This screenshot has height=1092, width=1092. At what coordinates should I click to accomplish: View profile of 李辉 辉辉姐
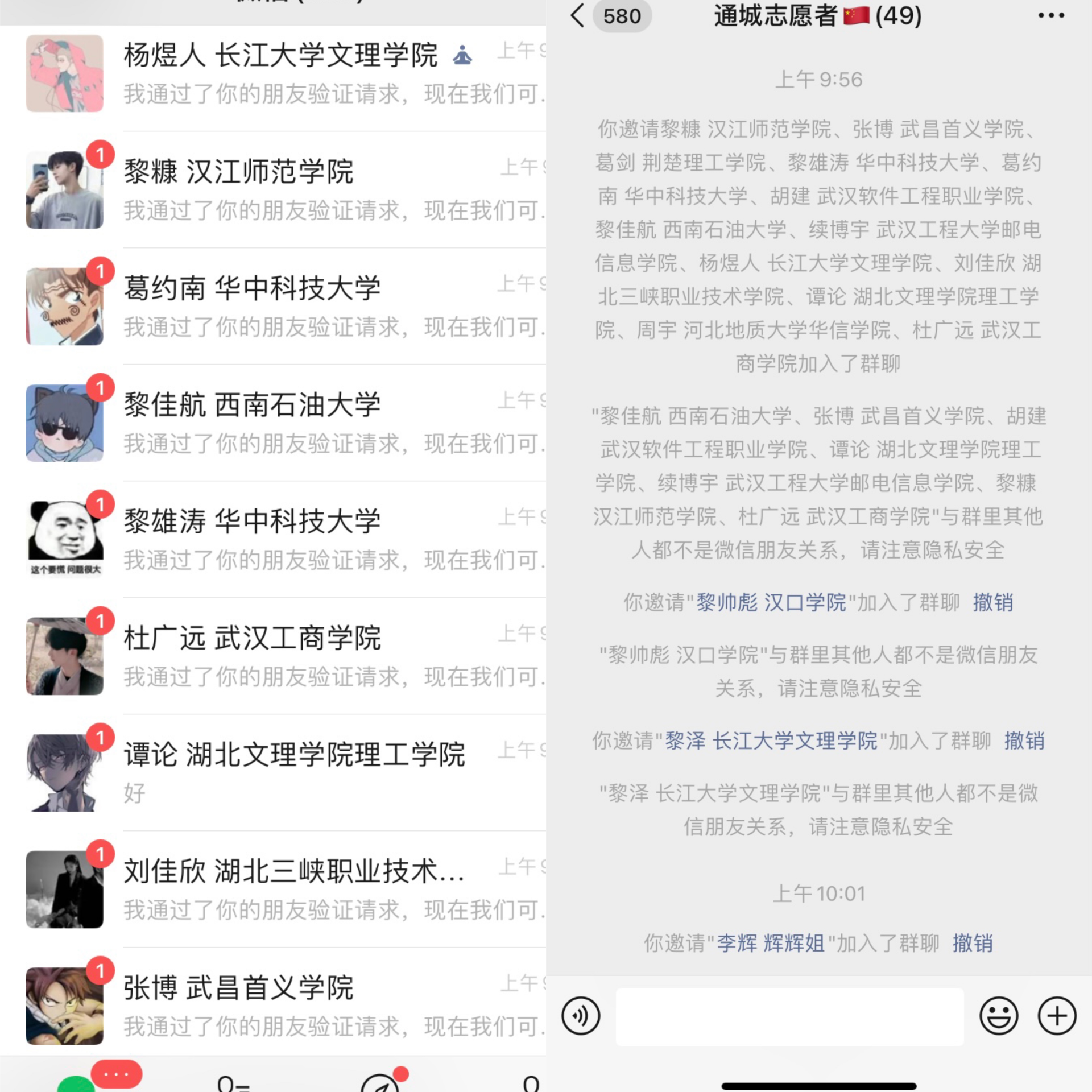click(770, 943)
